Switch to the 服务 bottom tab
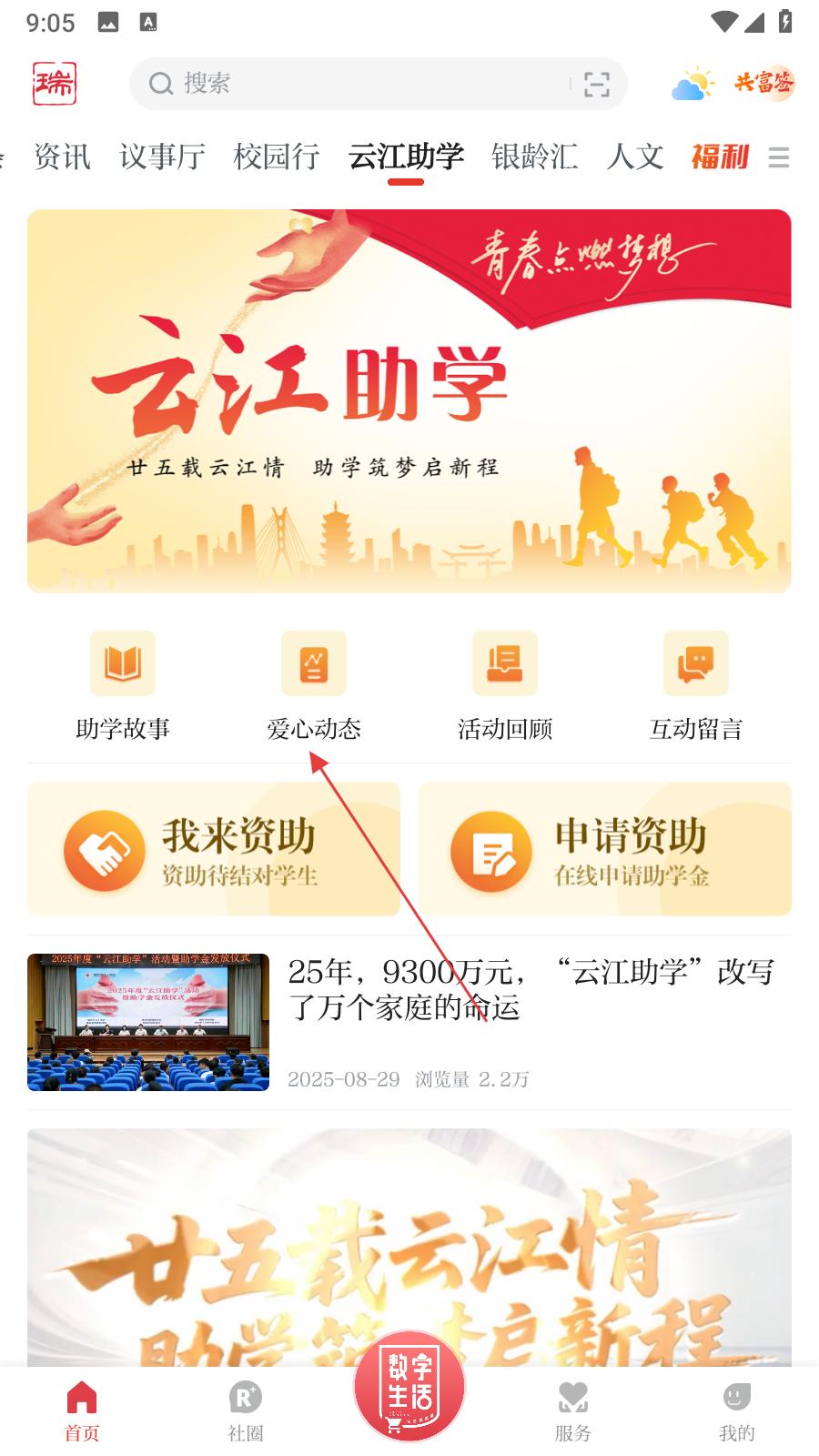The width and height of the screenshot is (819, 1456). coord(572,1410)
